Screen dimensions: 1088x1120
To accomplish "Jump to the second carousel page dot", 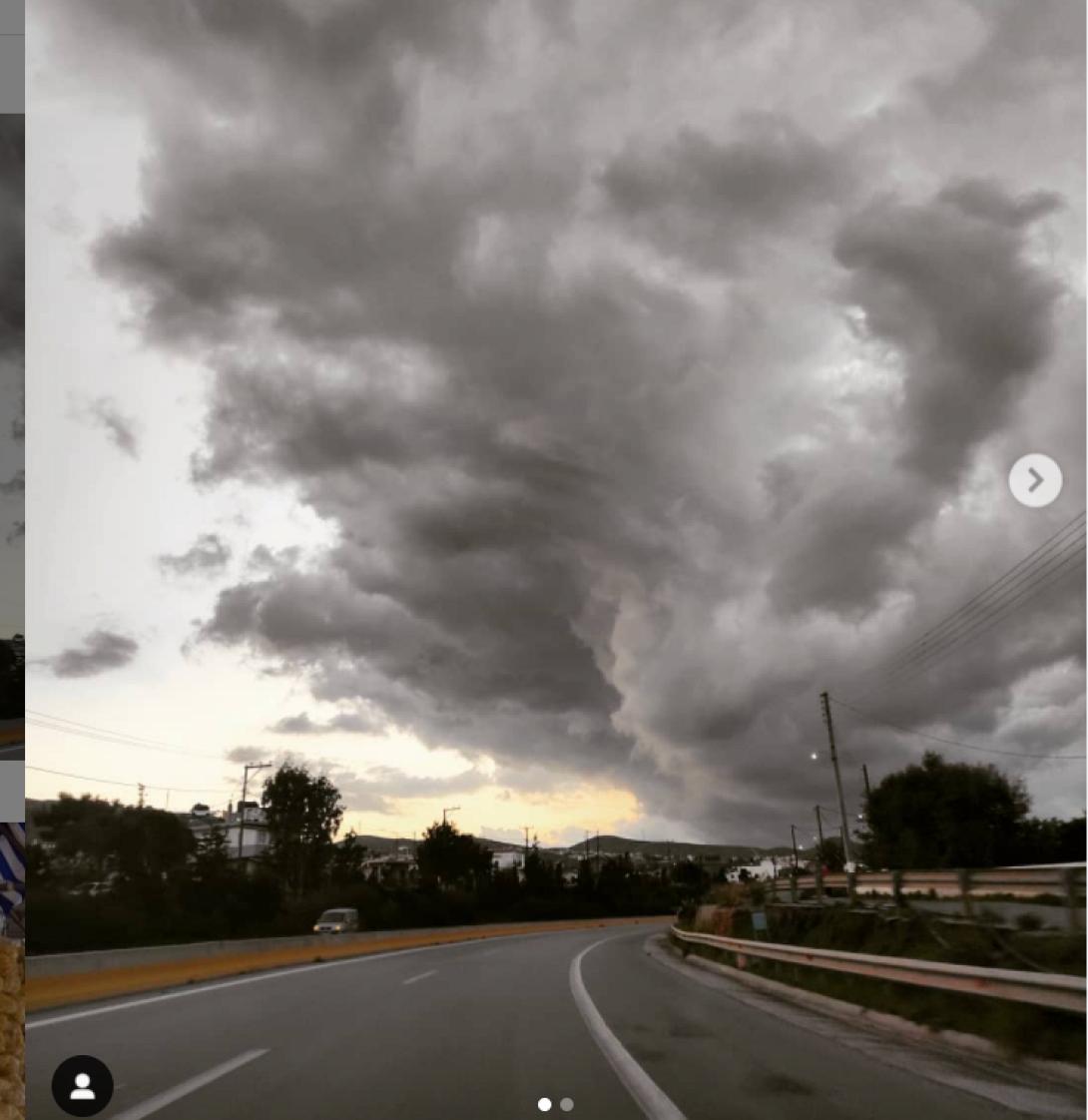I will tap(567, 1104).
